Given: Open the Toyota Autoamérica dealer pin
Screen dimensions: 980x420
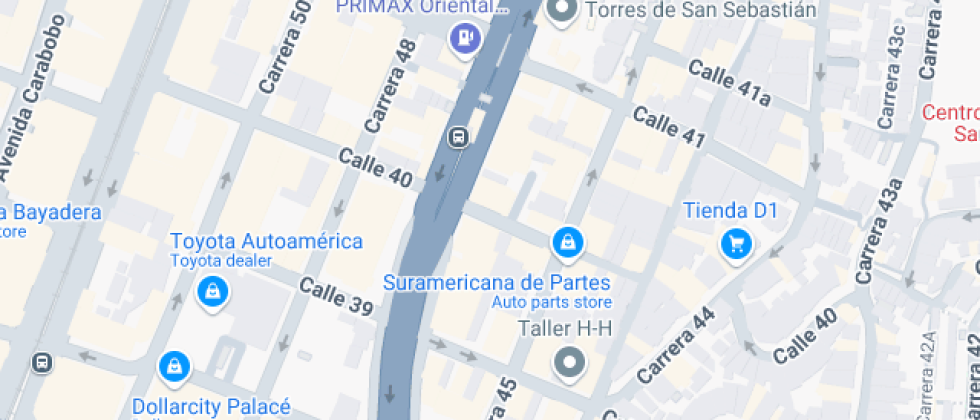Looking at the screenshot, I should (x=213, y=292).
